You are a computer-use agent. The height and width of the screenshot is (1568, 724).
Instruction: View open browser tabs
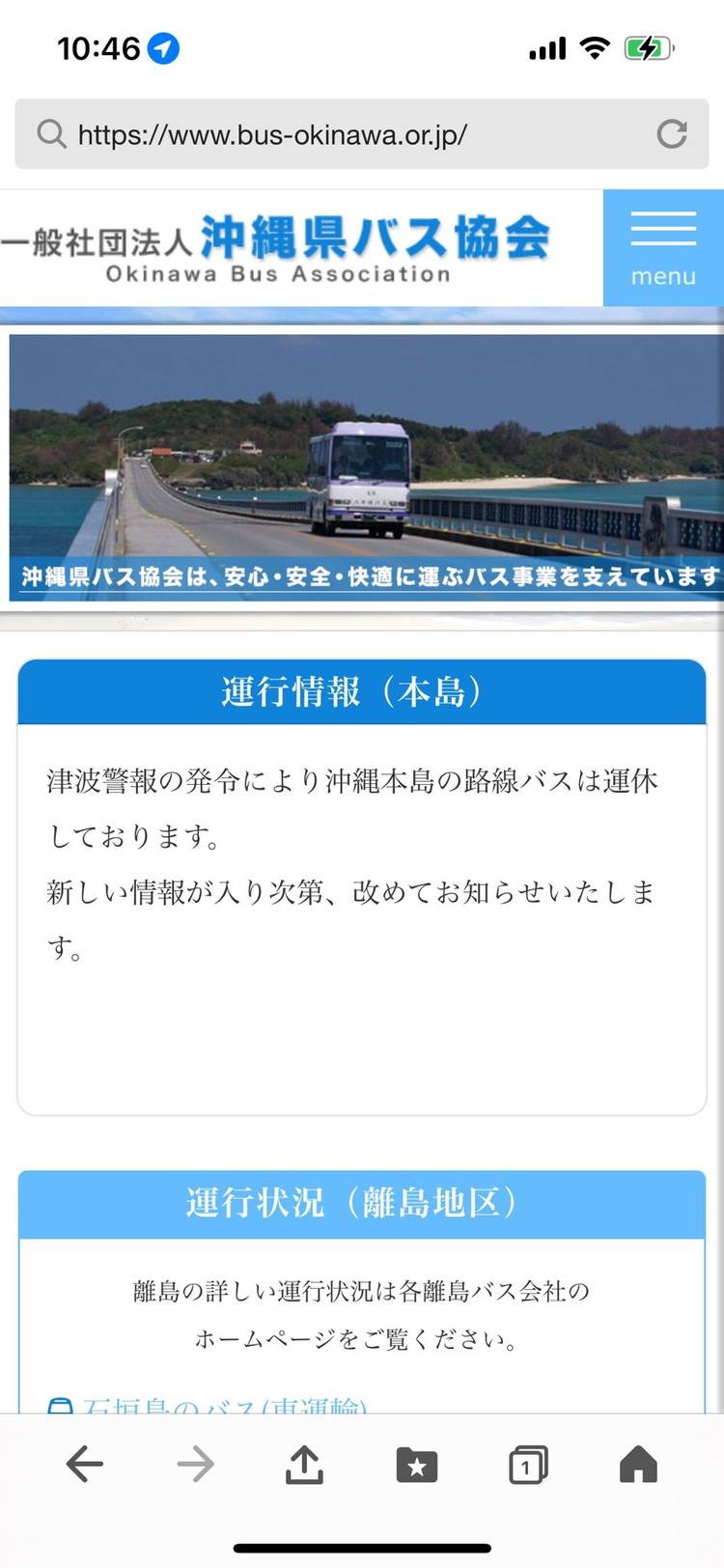[x=527, y=1465]
